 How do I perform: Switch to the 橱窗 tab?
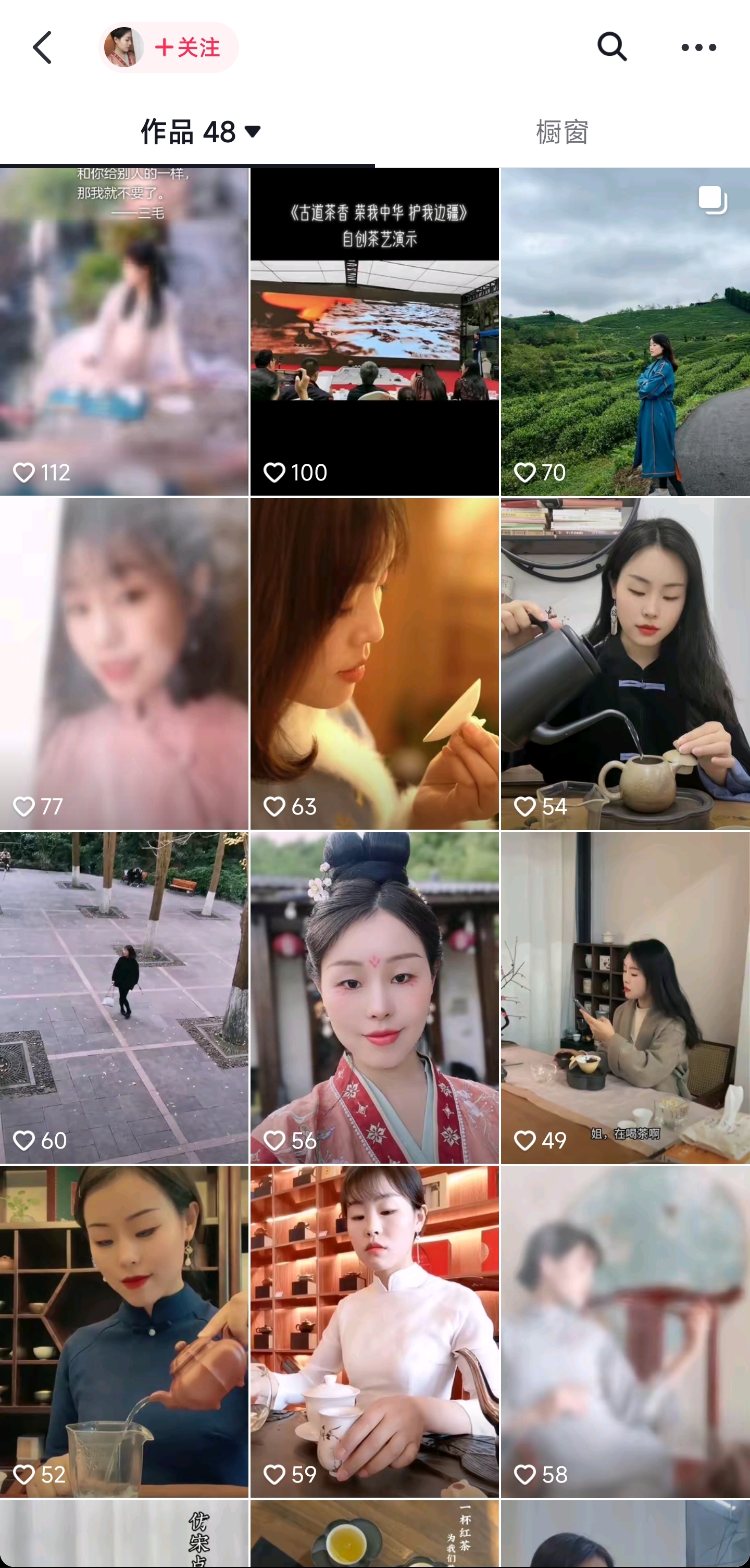(x=561, y=131)
